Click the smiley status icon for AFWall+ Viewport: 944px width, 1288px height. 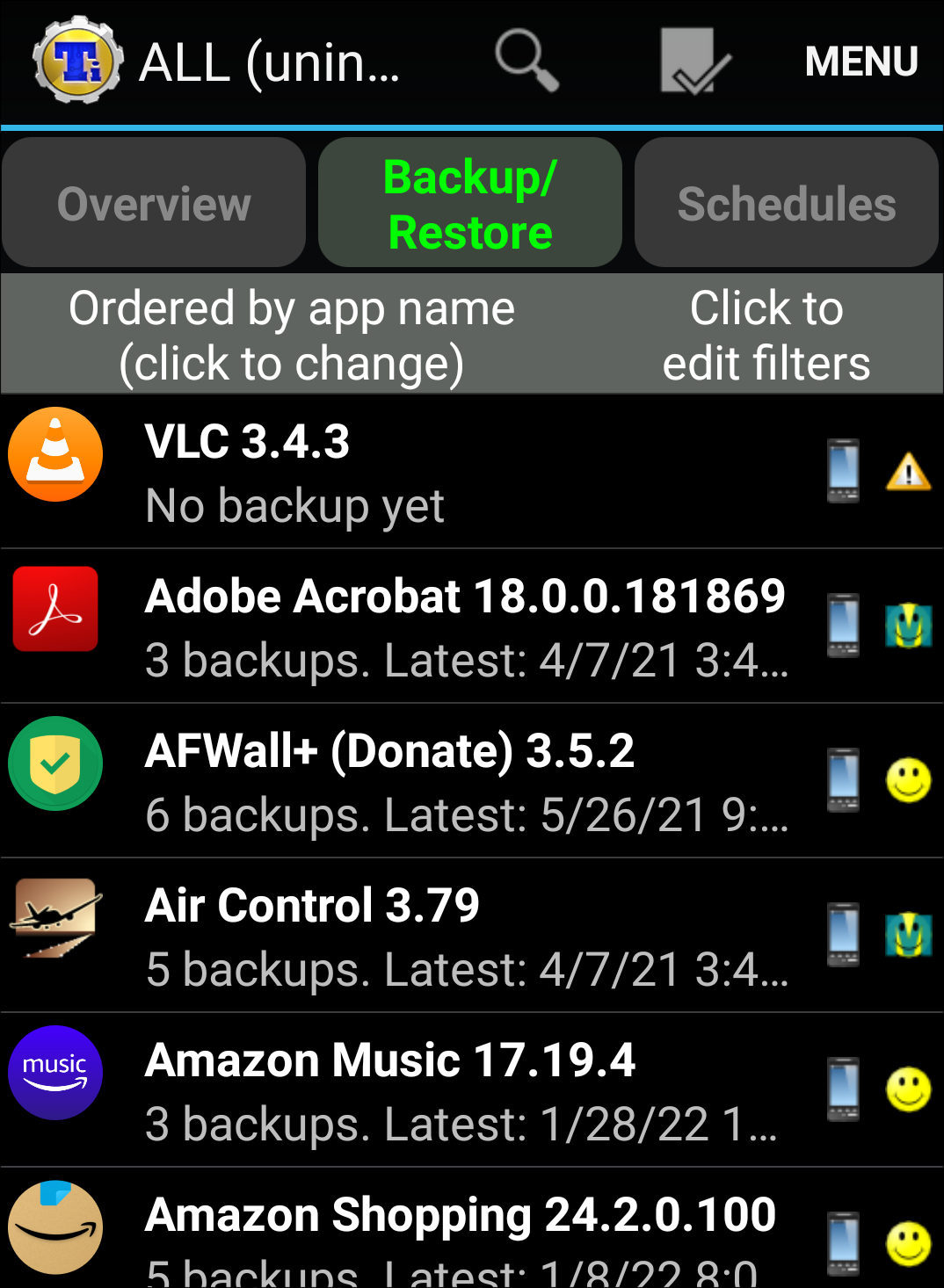tap(910, 781)
